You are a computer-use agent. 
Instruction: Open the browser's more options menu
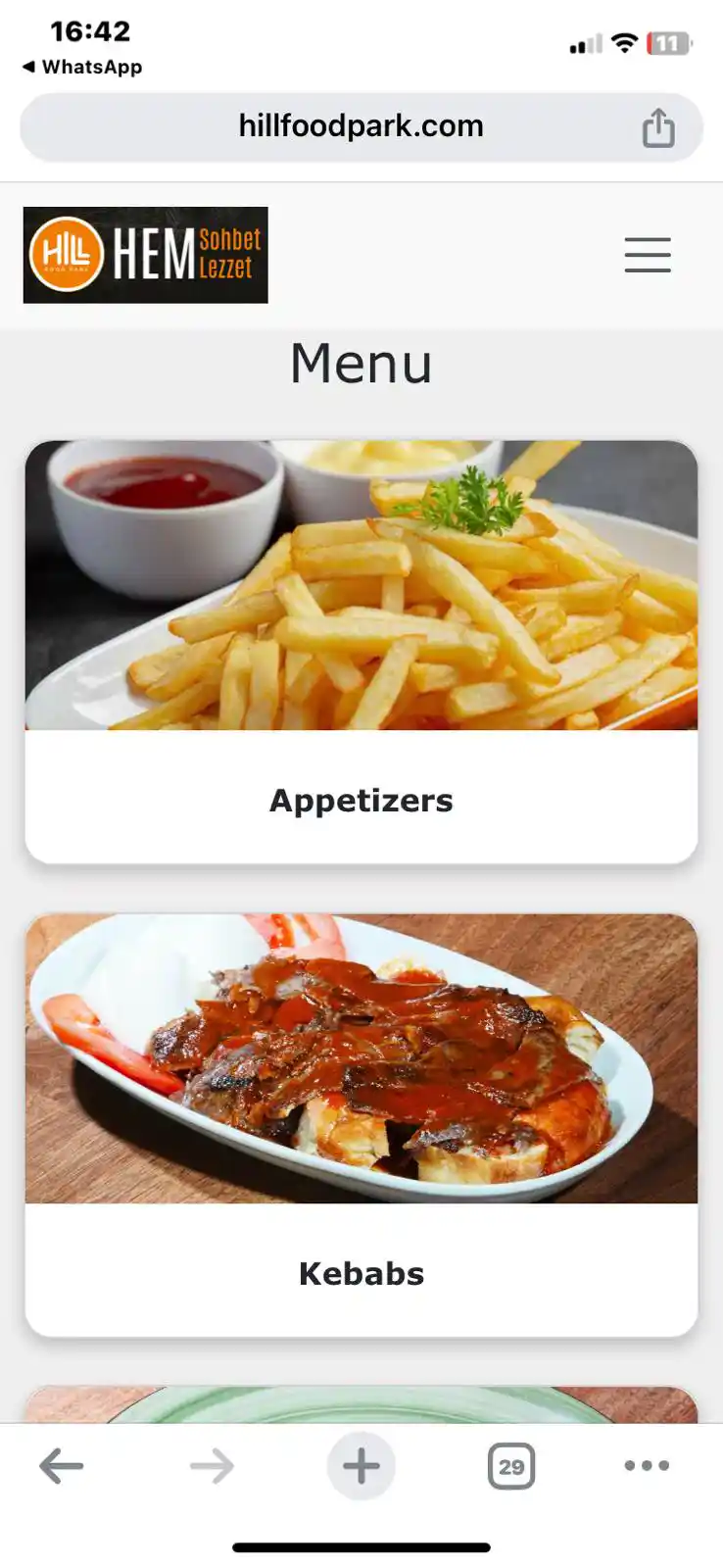647,1466
